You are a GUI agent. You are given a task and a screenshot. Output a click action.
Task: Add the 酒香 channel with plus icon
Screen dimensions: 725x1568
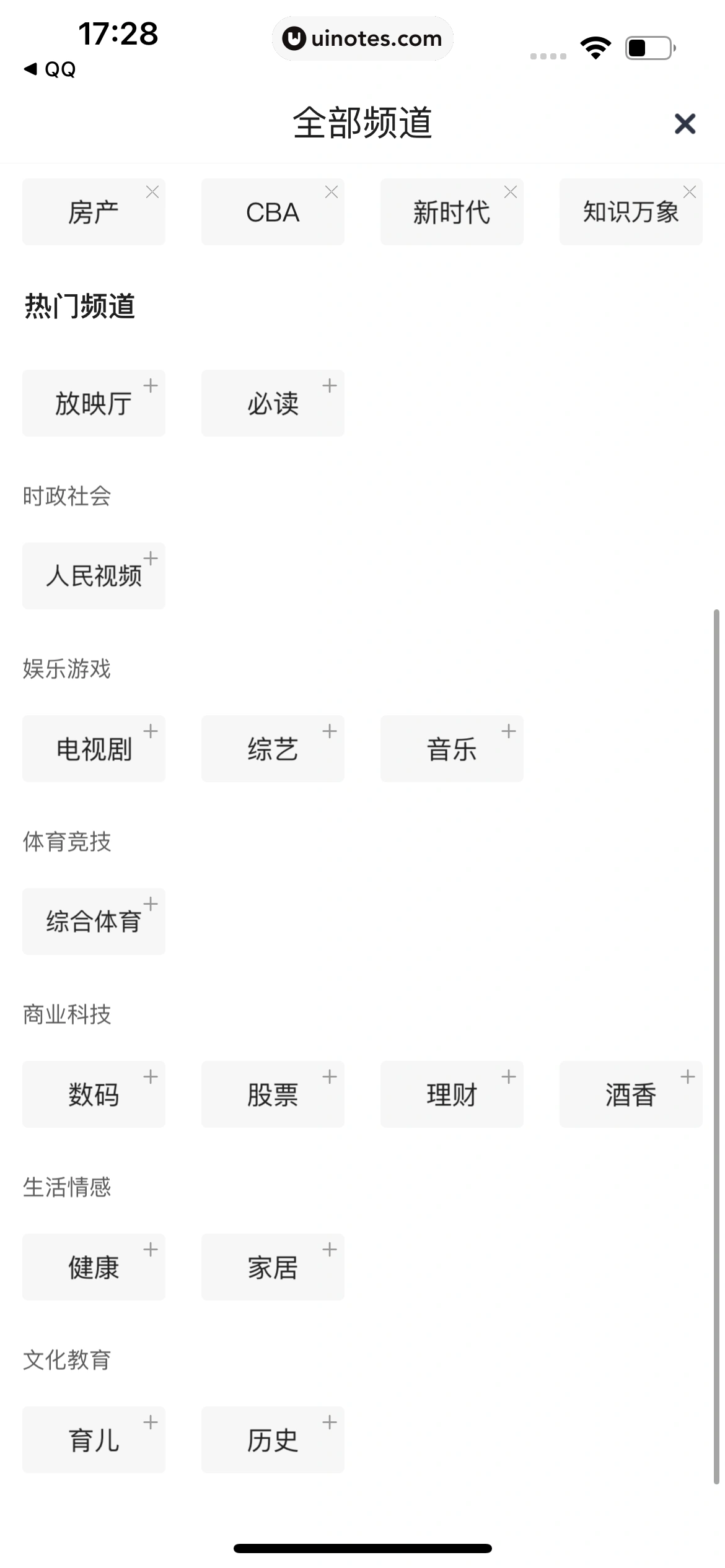pos(687,1077)
